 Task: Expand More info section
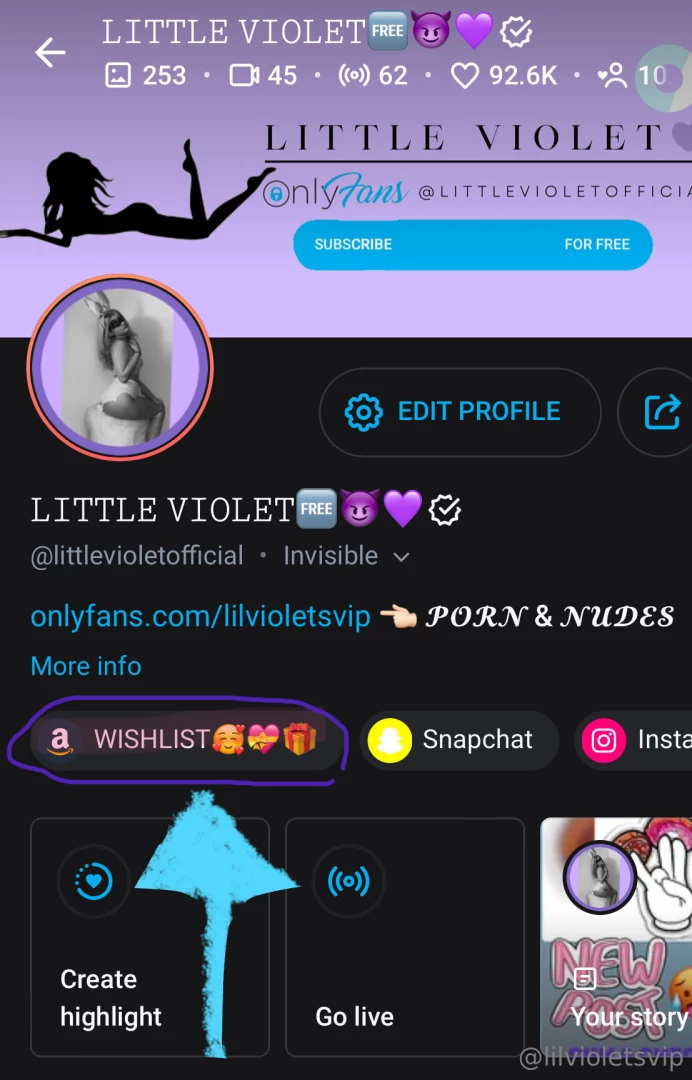click(86, 666)
